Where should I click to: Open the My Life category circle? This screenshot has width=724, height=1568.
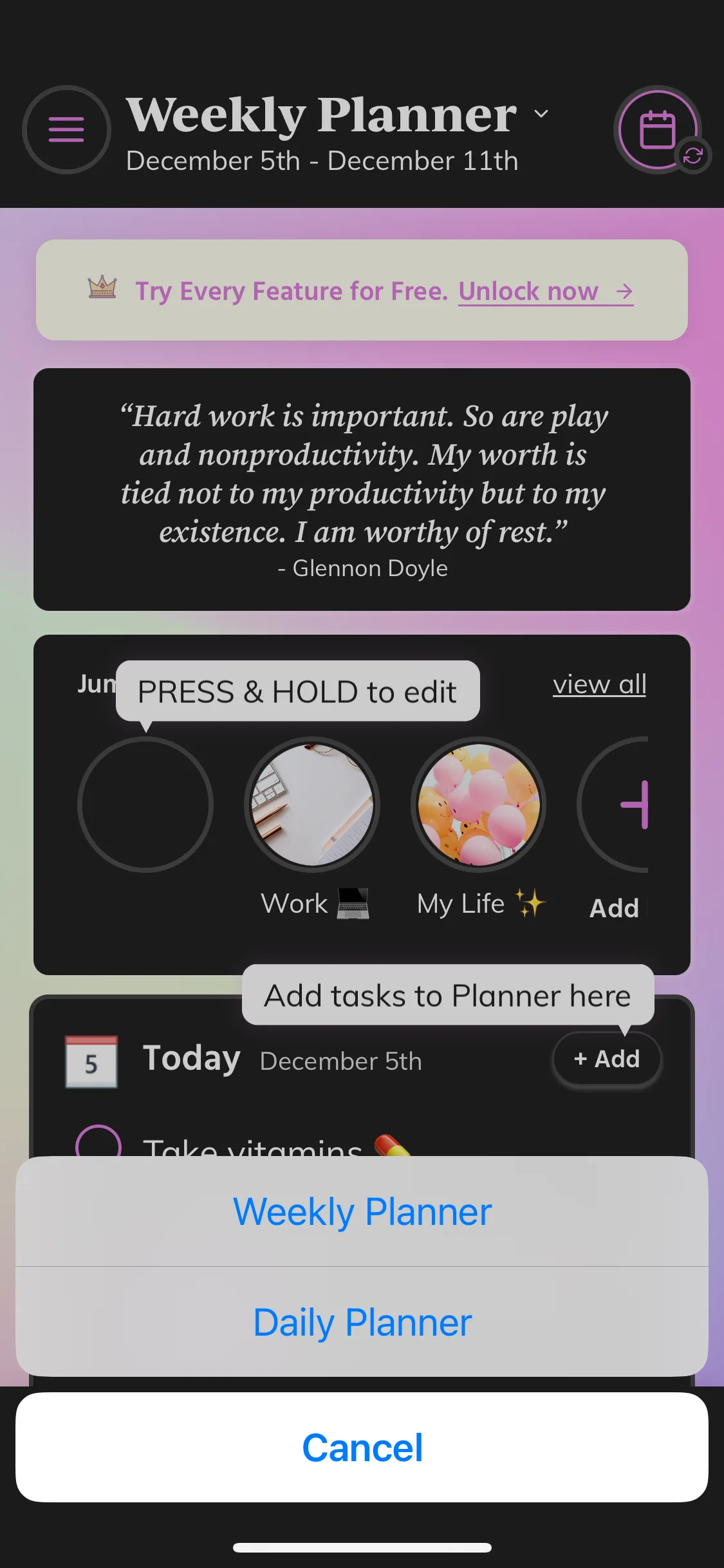pos(479,805)
